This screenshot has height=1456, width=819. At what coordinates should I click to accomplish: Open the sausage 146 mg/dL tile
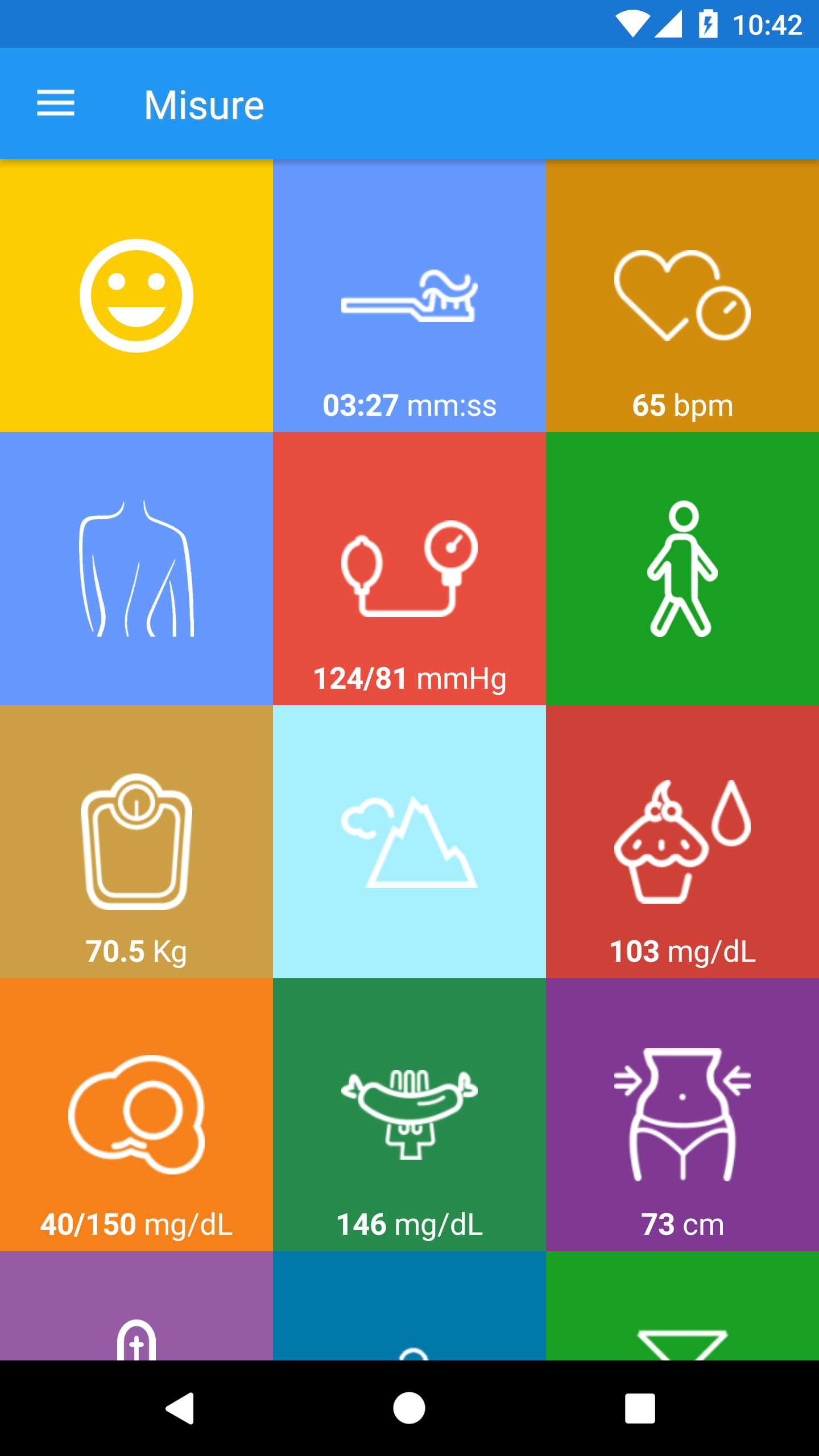coord(409,1115)
